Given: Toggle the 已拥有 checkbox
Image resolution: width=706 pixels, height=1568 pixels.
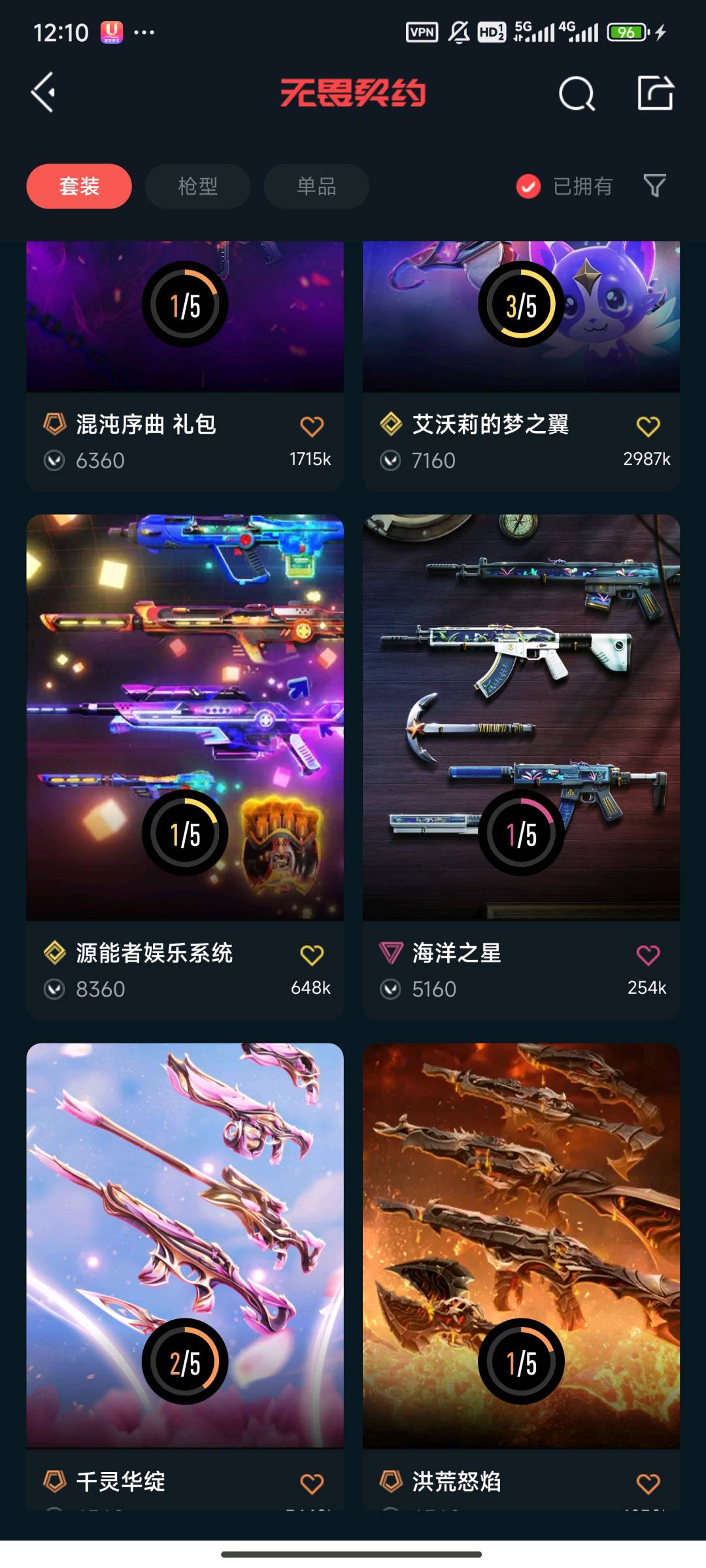Looking at the screenshot, I should point(528,187).
